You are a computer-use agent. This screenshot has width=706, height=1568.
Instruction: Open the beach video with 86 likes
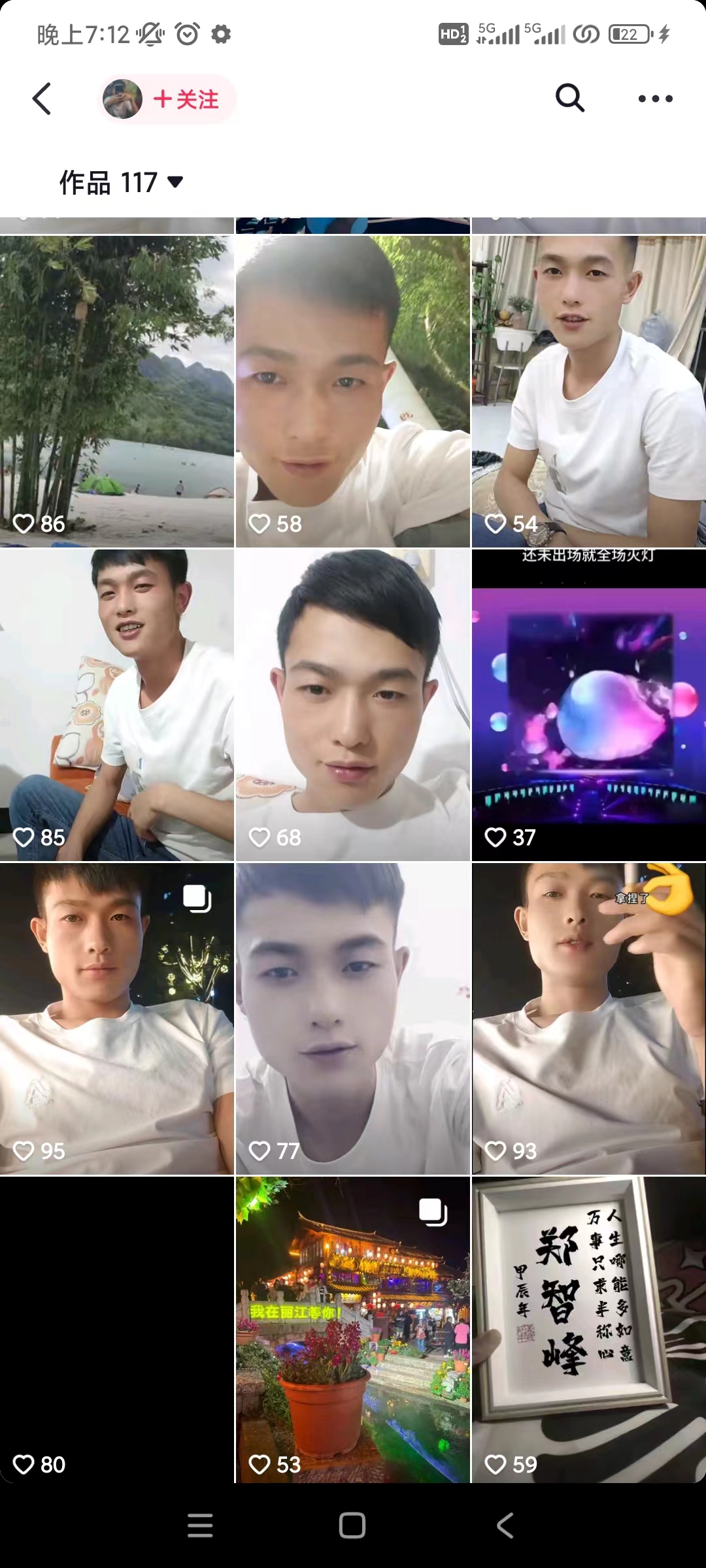click(116, 391)
